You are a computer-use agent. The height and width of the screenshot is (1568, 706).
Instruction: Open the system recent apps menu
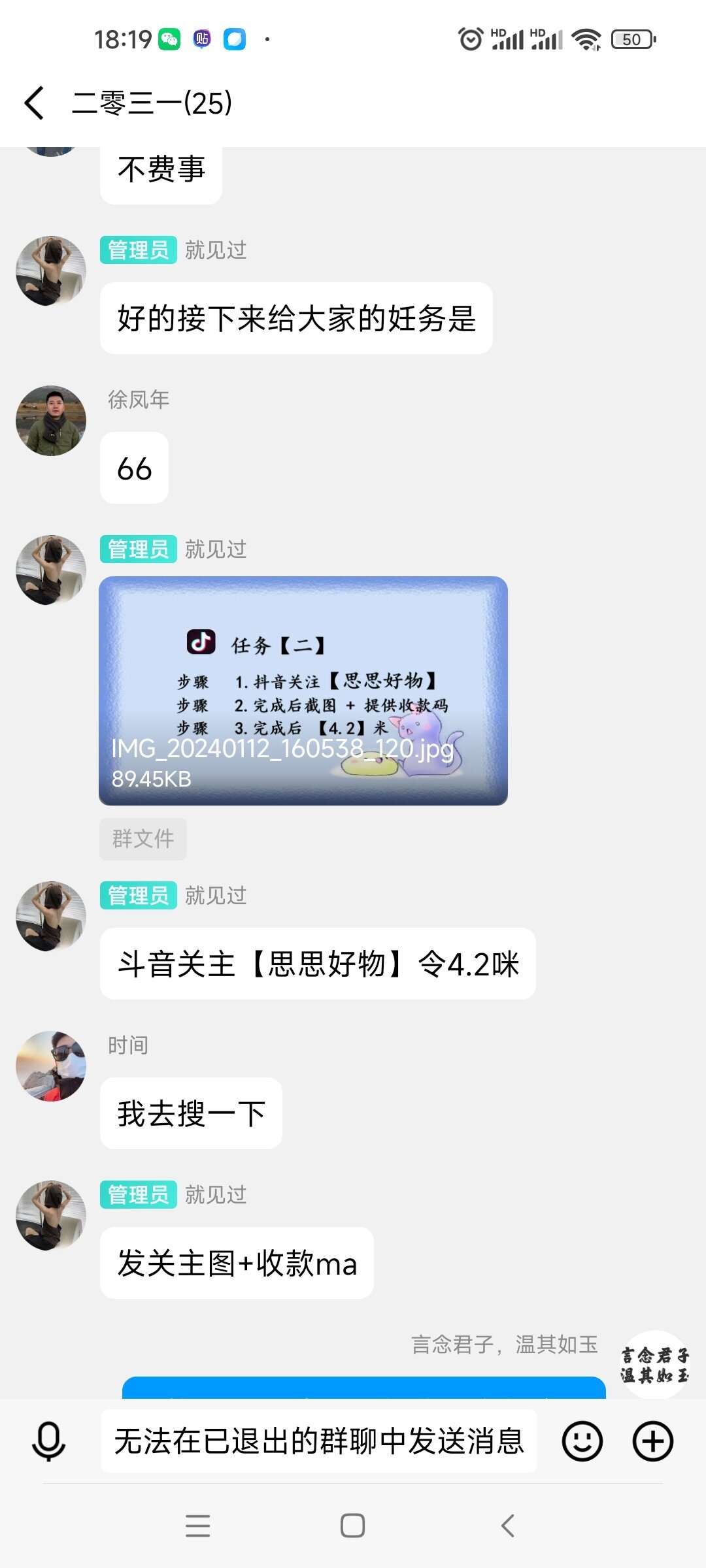click(x=197, y=1526)
